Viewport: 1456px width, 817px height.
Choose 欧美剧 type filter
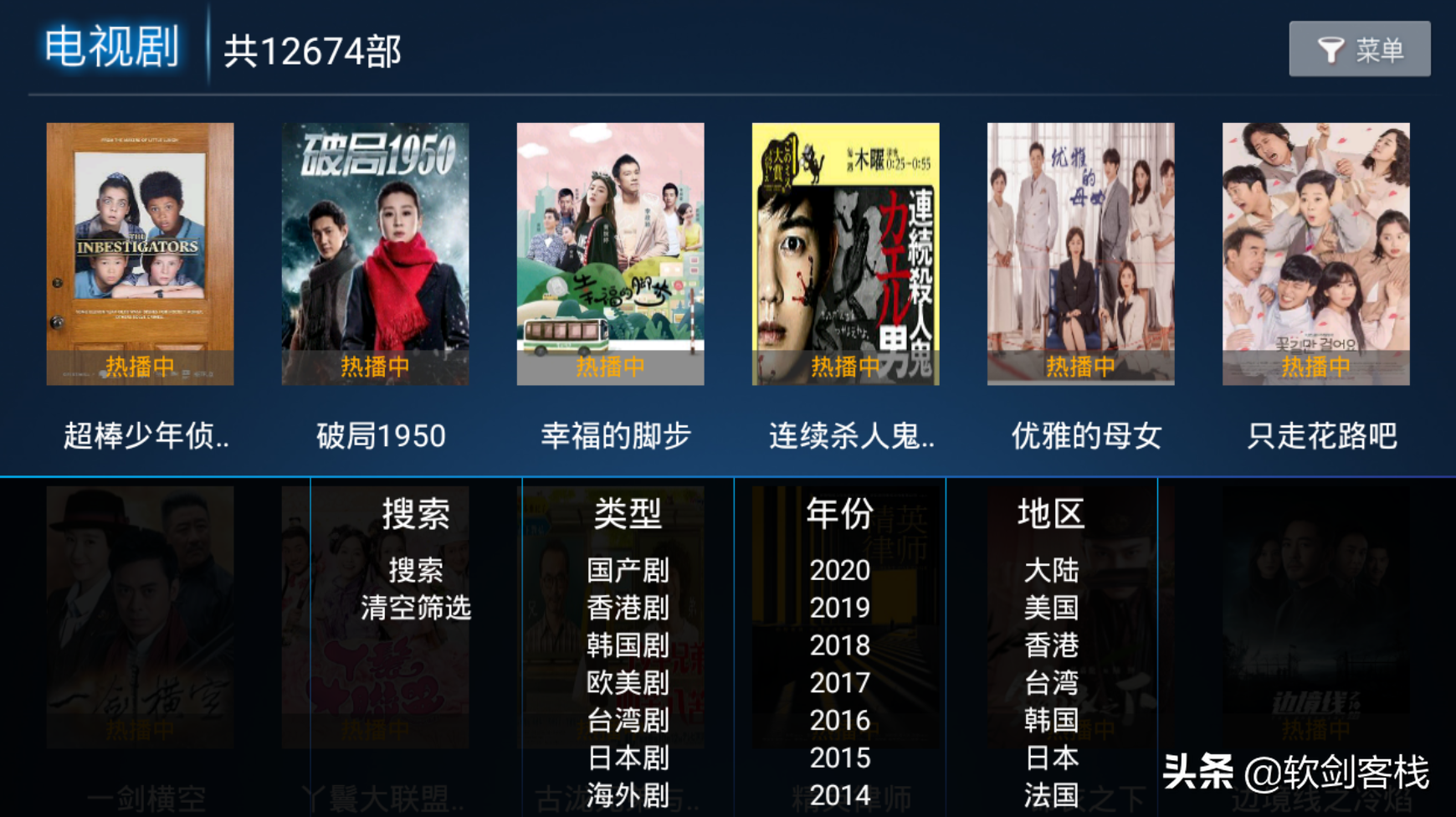(x=628, y=683)
